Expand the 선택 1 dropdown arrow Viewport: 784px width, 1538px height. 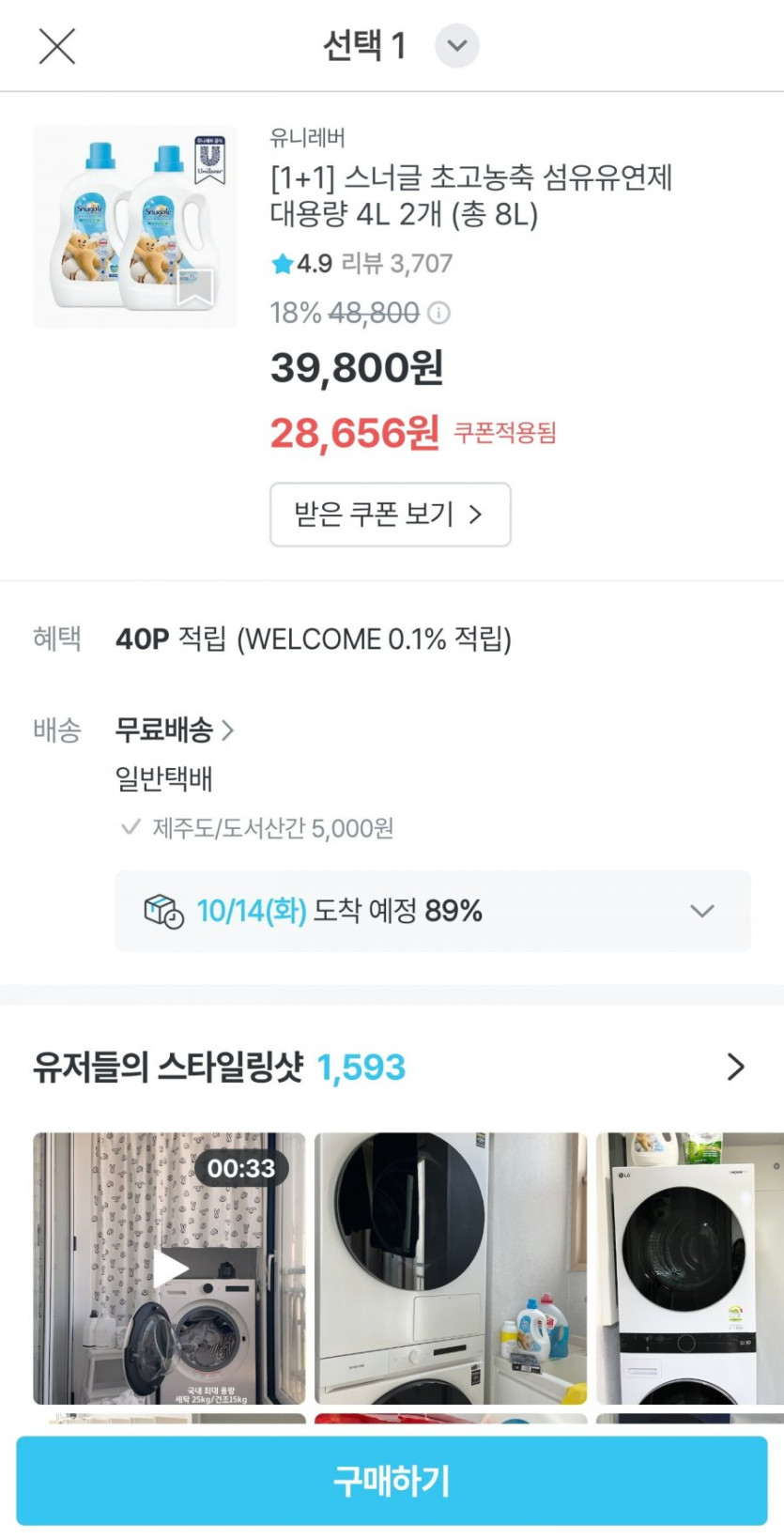point(456,46)
